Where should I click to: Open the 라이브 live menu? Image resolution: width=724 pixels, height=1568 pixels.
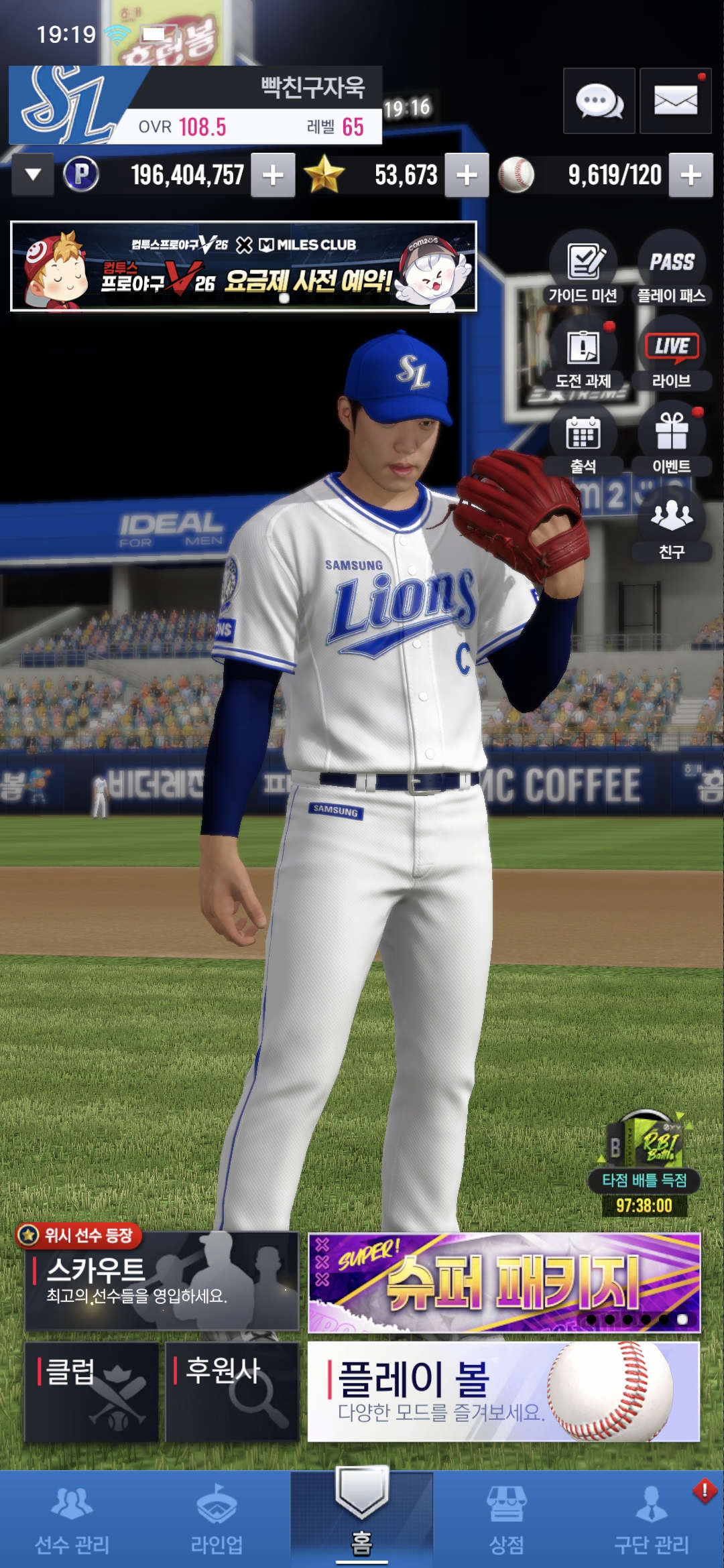pyautogui.click(x=671, y=354)
